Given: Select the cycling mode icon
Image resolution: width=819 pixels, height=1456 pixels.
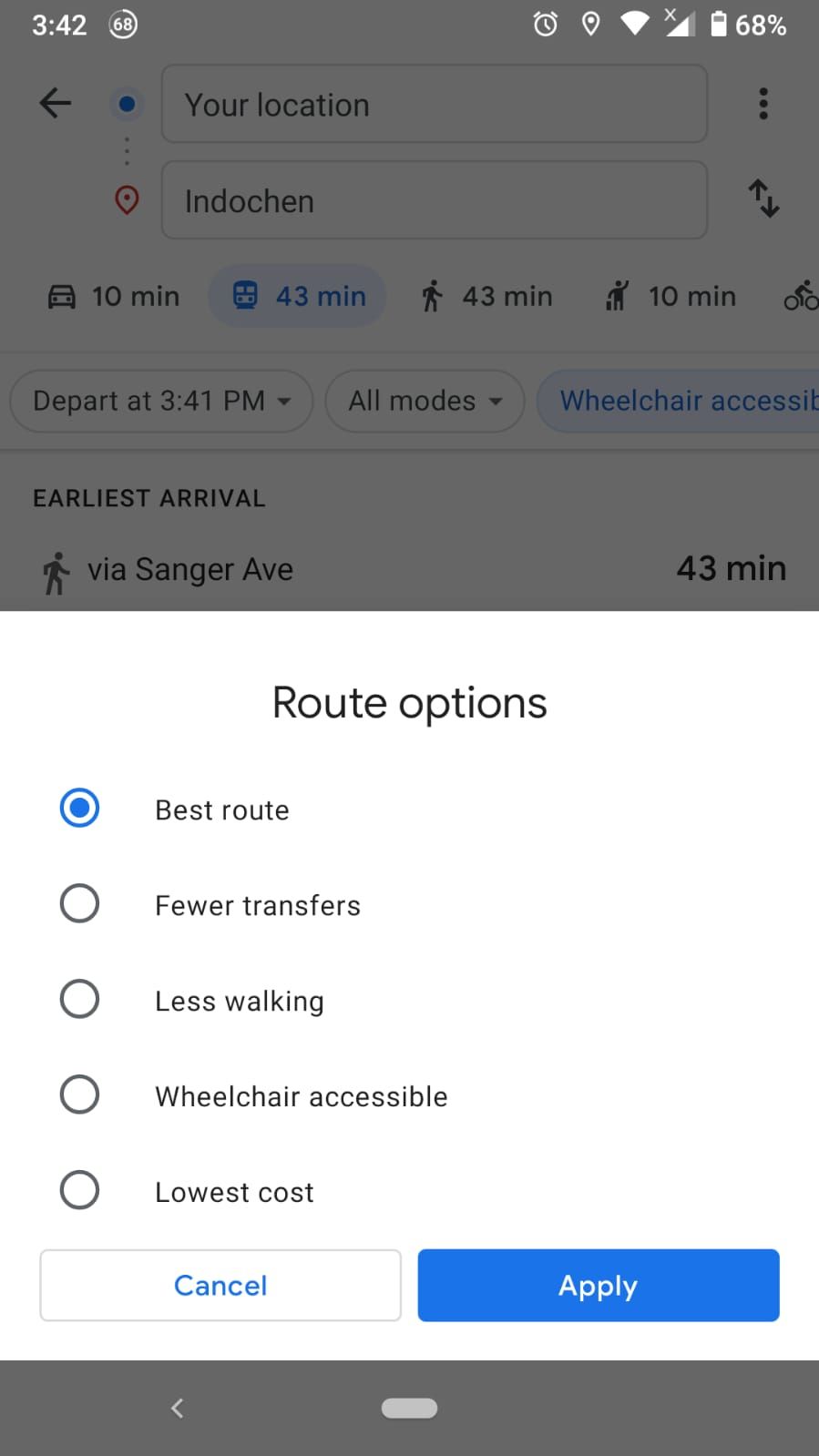Looking at the screenshot, I should (802, 295).
